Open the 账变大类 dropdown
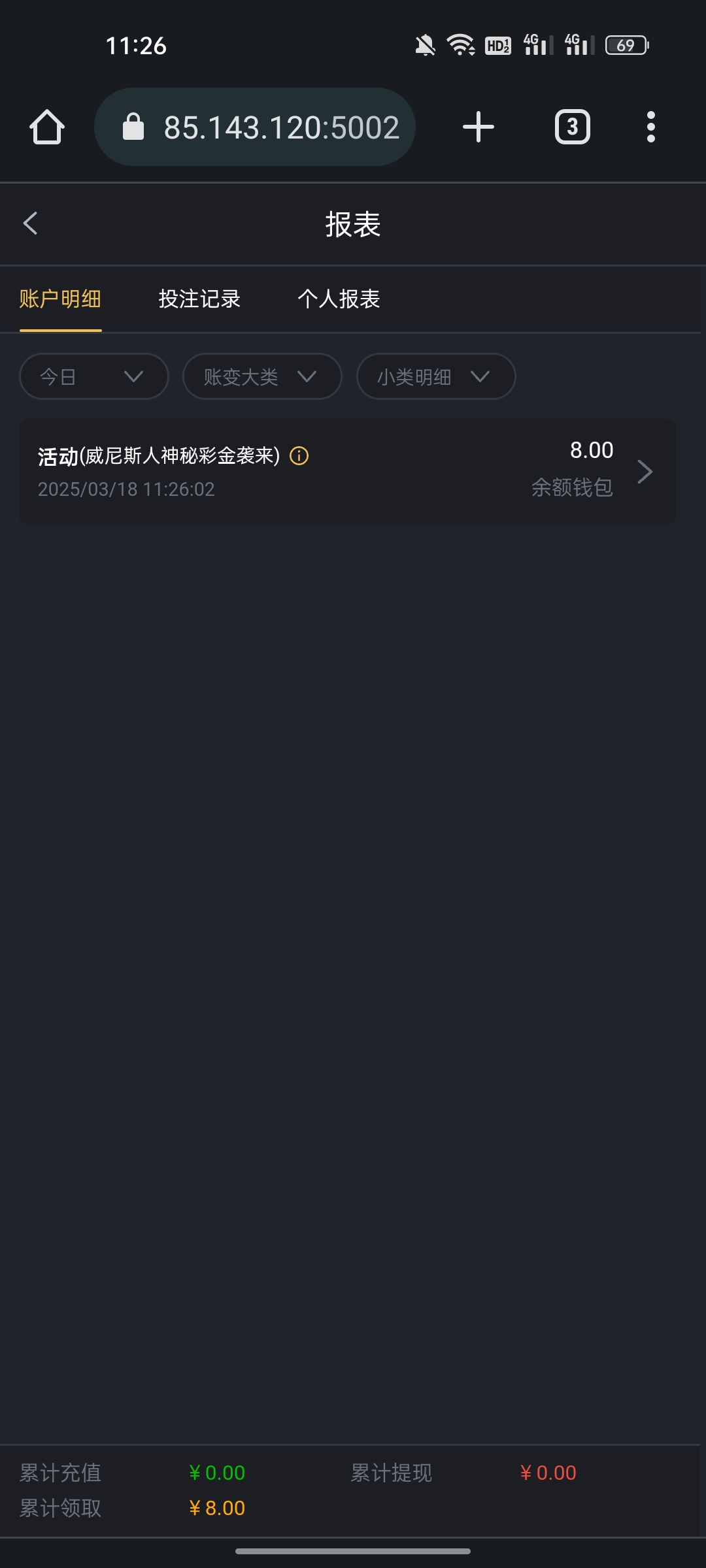This screenshot has height=1568, width=706. (x=261, y=376)
